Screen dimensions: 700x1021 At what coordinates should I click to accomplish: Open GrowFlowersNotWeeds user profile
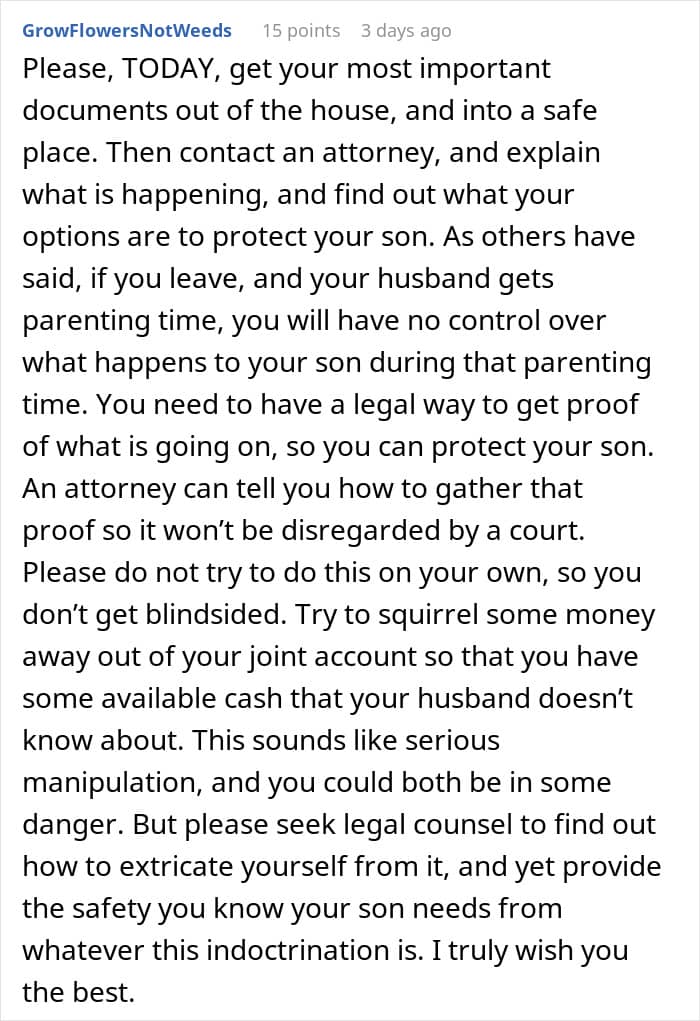(x=127, y=31)
